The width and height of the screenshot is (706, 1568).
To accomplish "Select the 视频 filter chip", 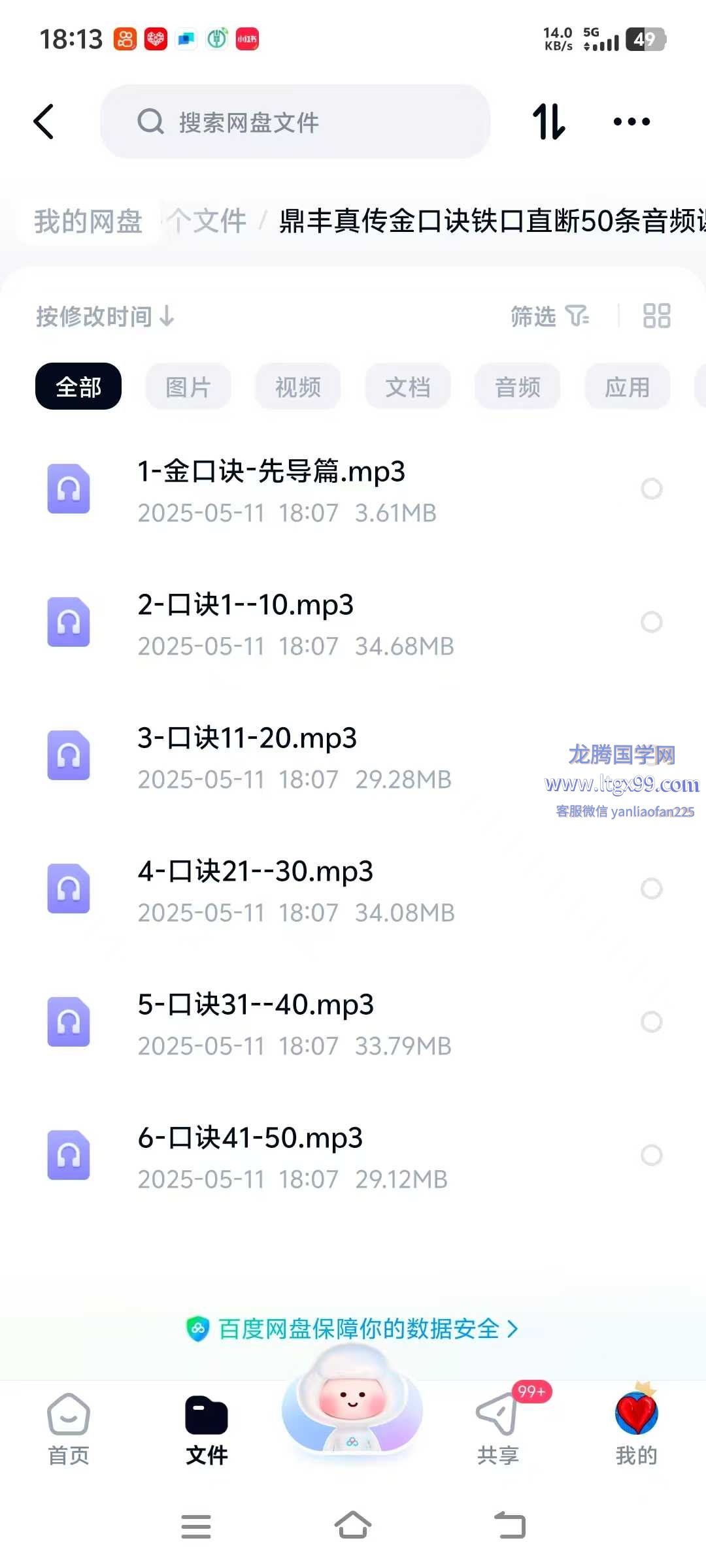I will pyautogui.click(x=298, y=386).
